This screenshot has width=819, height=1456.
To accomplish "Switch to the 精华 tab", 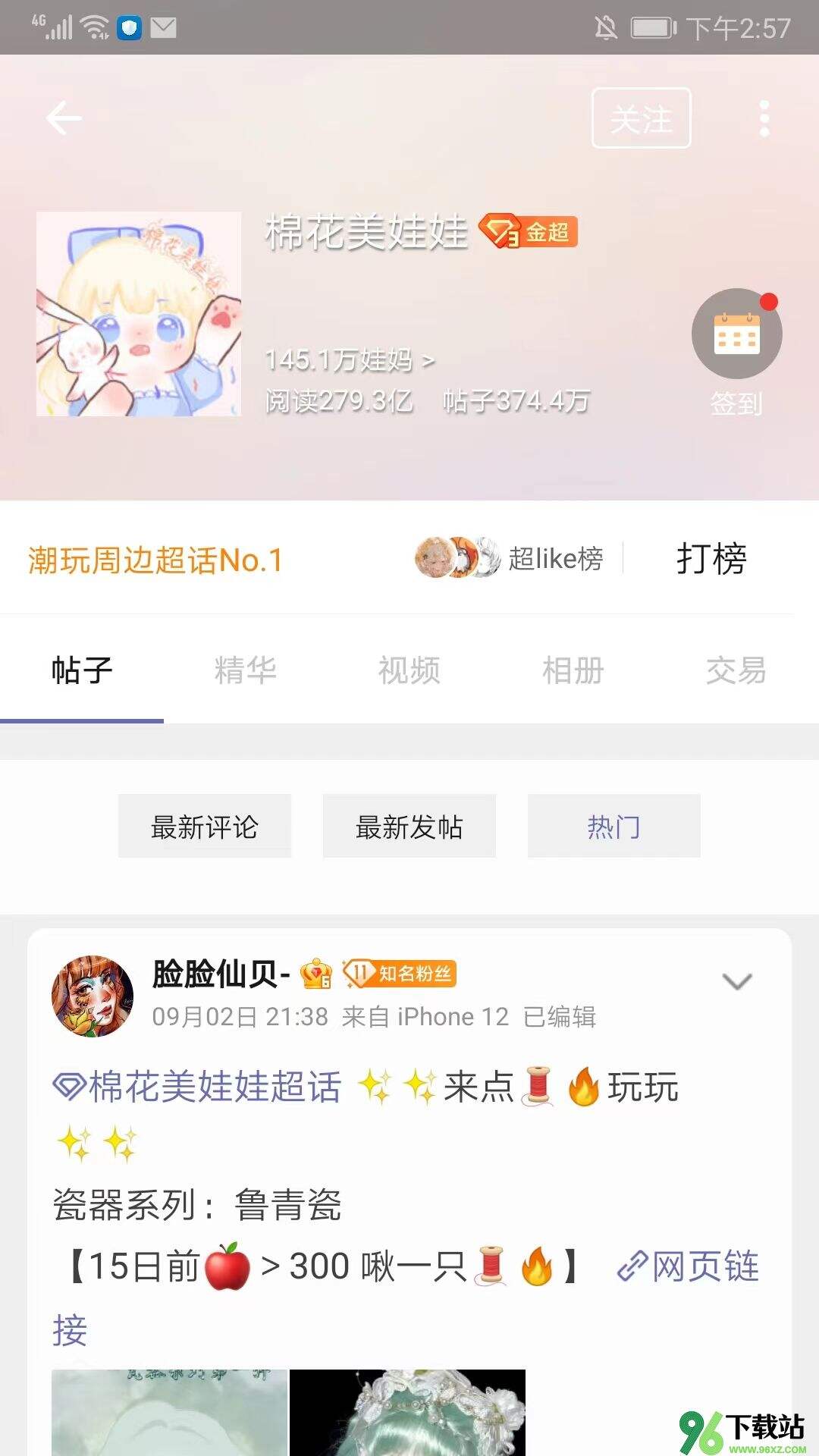I will [x=245, y=670].
